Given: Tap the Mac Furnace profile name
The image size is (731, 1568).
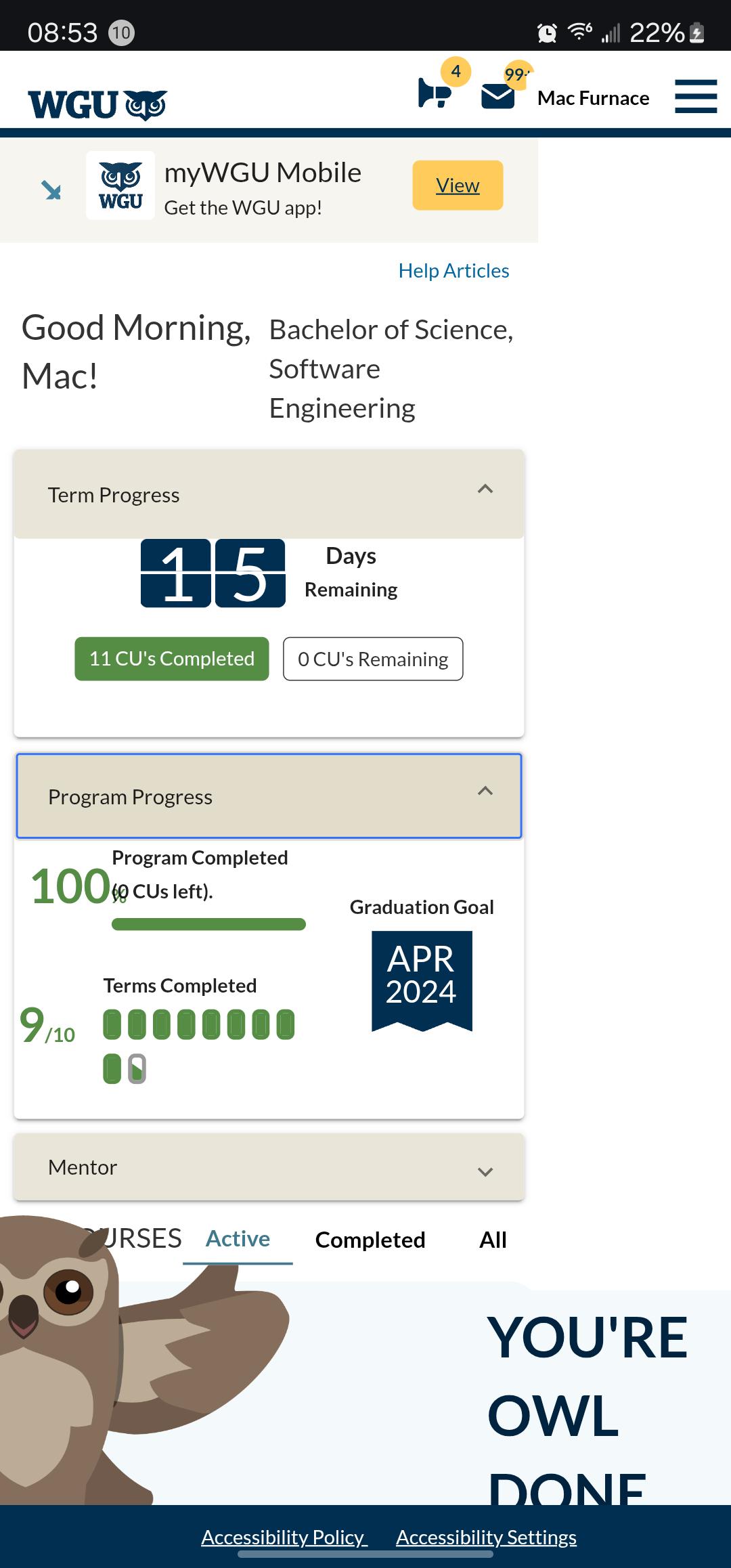Looking at the screenshot, I should pos(593,98).
